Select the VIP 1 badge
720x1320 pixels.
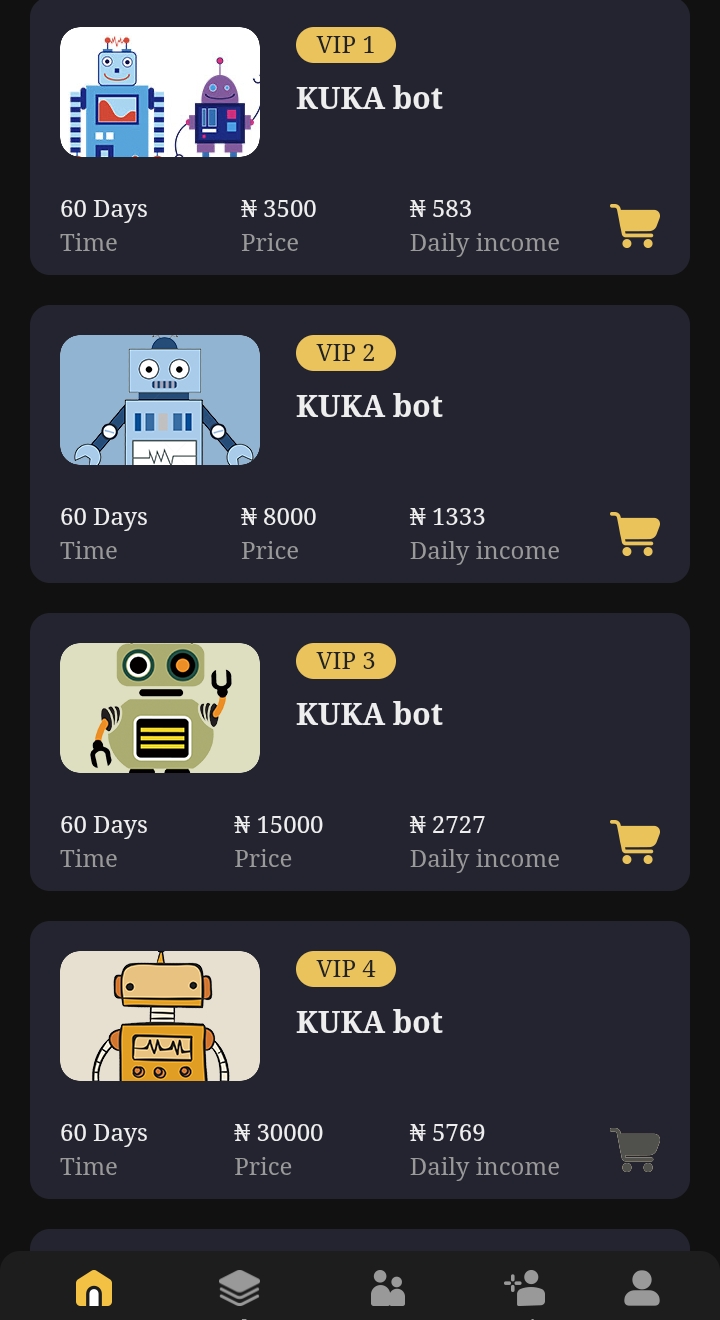pos(345,45)
